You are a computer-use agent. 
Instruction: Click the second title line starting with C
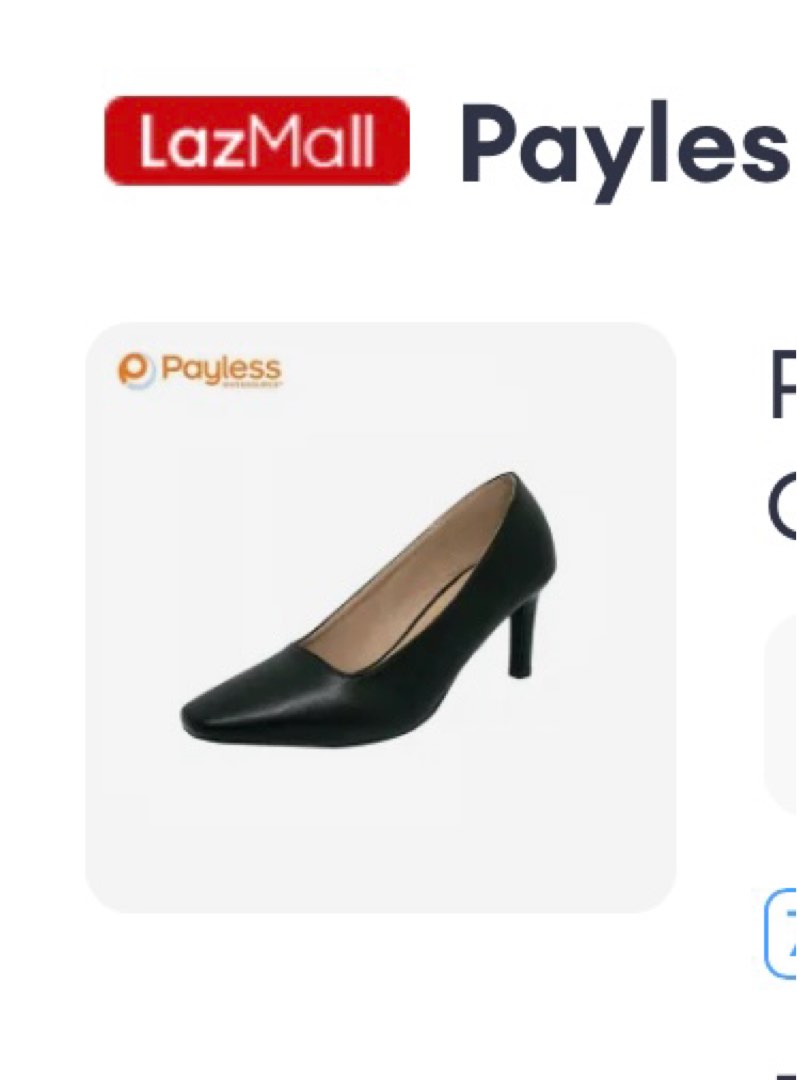pos(782,490)
